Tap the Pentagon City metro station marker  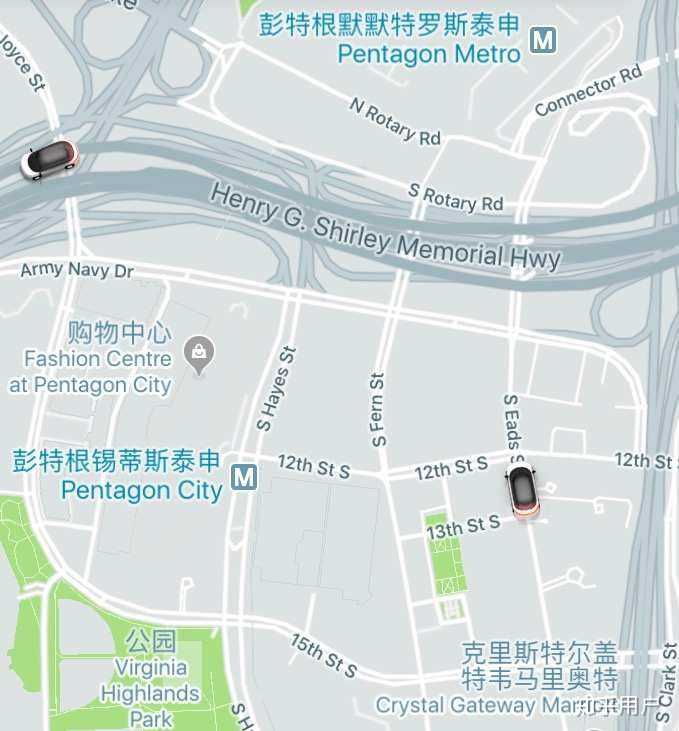click(x=243, y=477)
